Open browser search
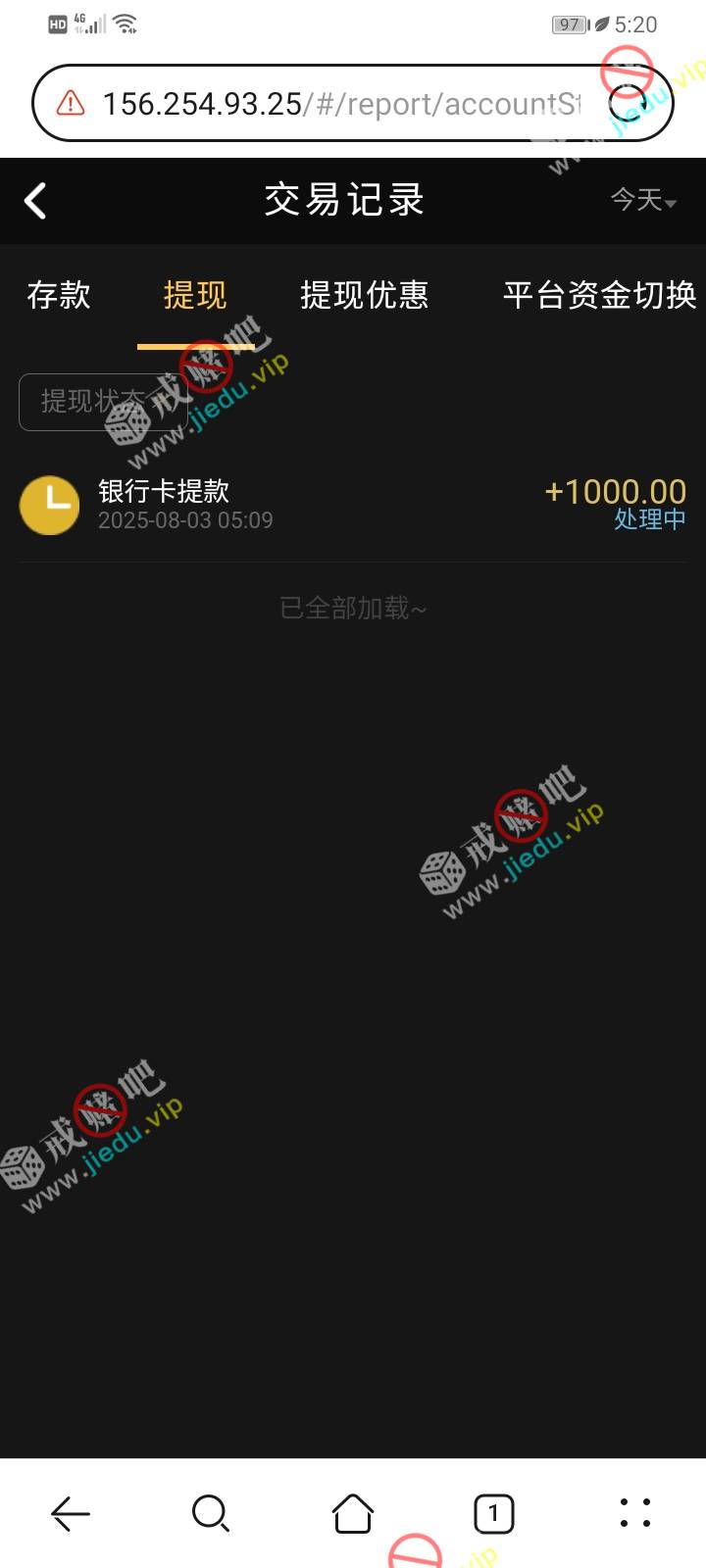Viewport: 706px width, 1568px height. (x=211, y=1514)
